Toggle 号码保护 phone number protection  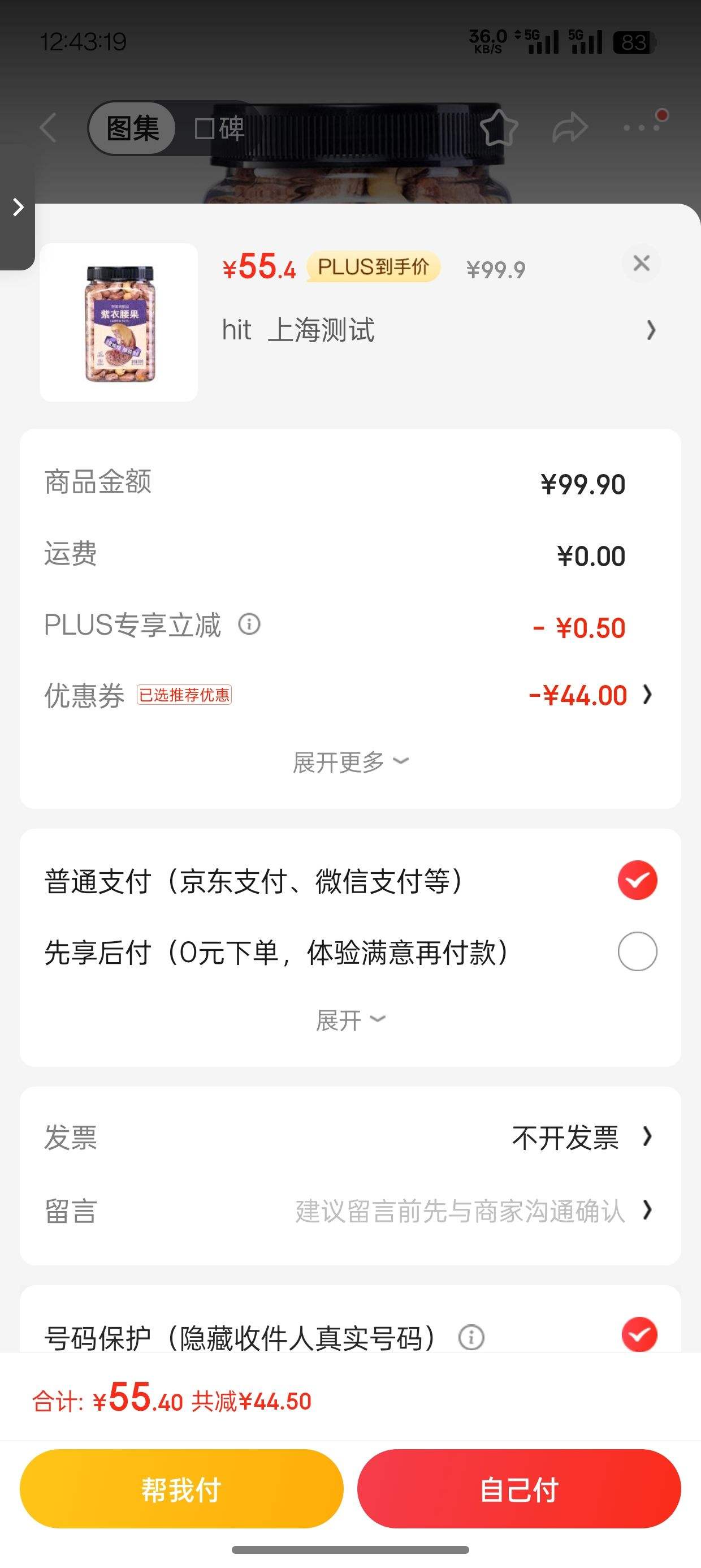[x=638, y=1334]
